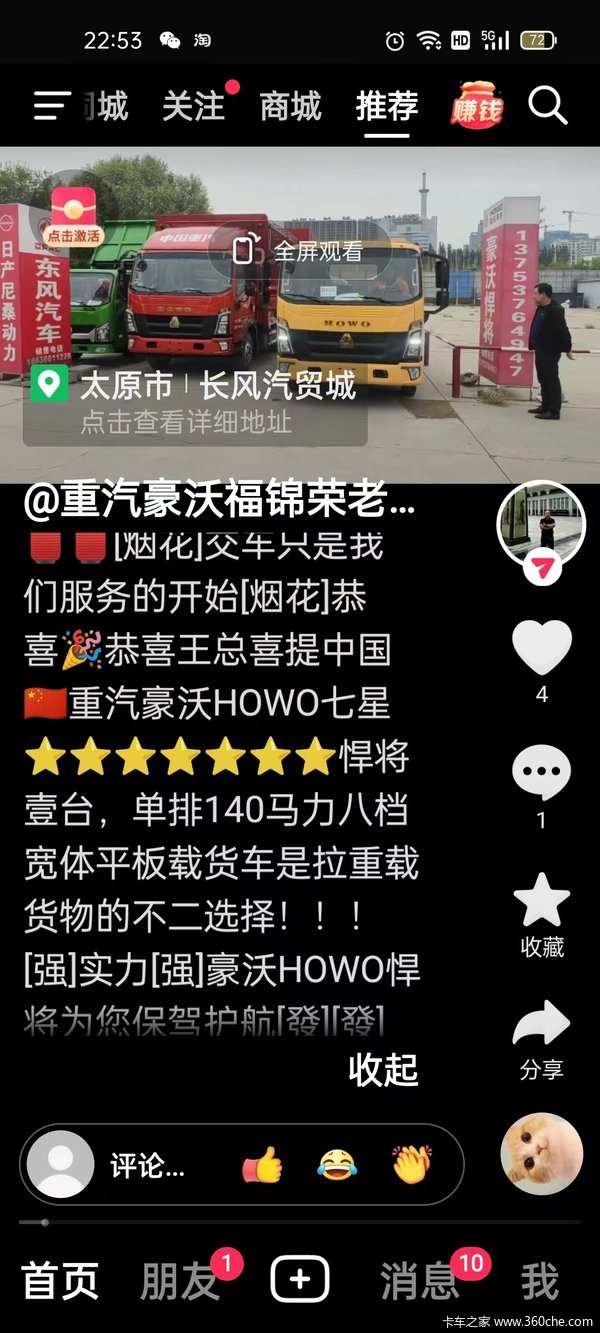Switch to the 关注 tab

click(194, 106)
